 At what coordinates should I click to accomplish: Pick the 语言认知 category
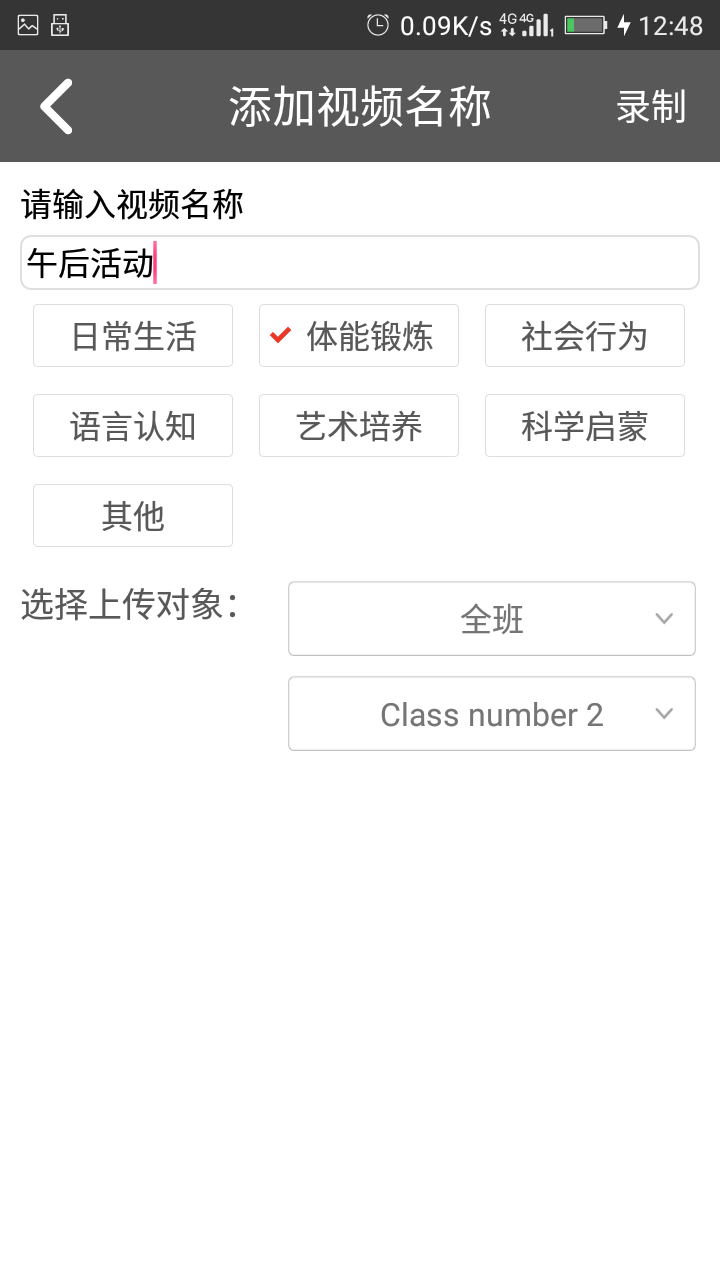coord(133,426)
